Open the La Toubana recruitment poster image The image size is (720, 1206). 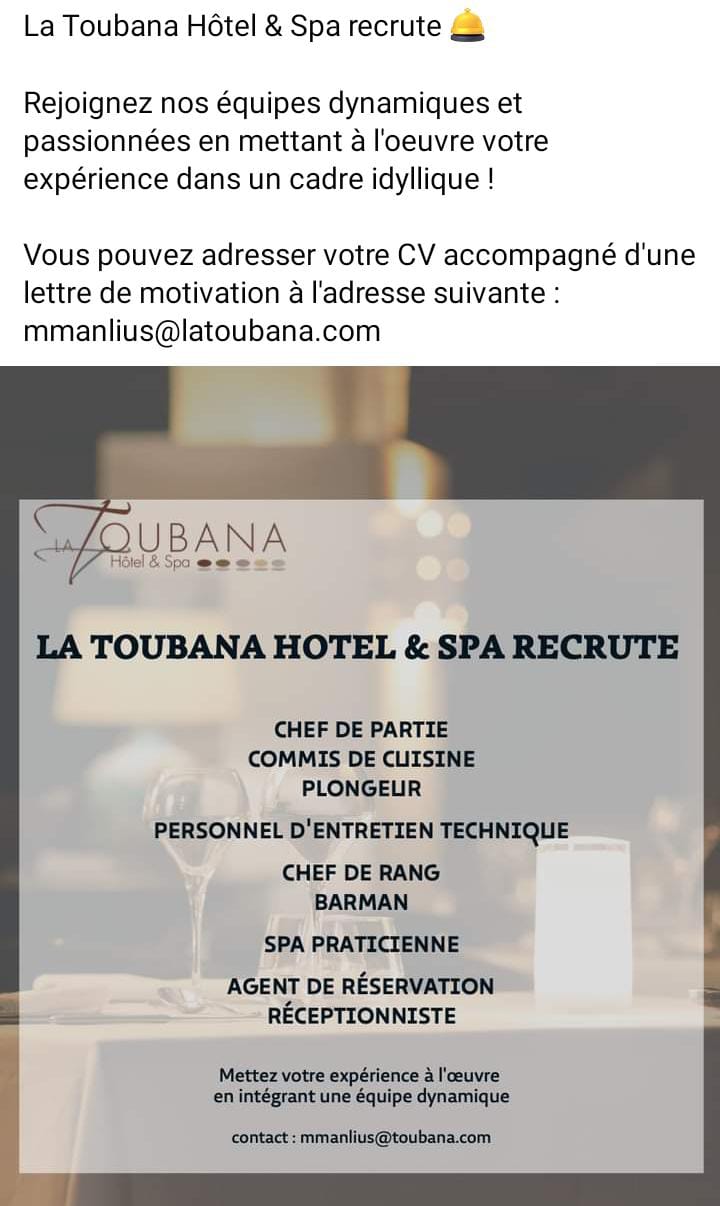(360, 785)
